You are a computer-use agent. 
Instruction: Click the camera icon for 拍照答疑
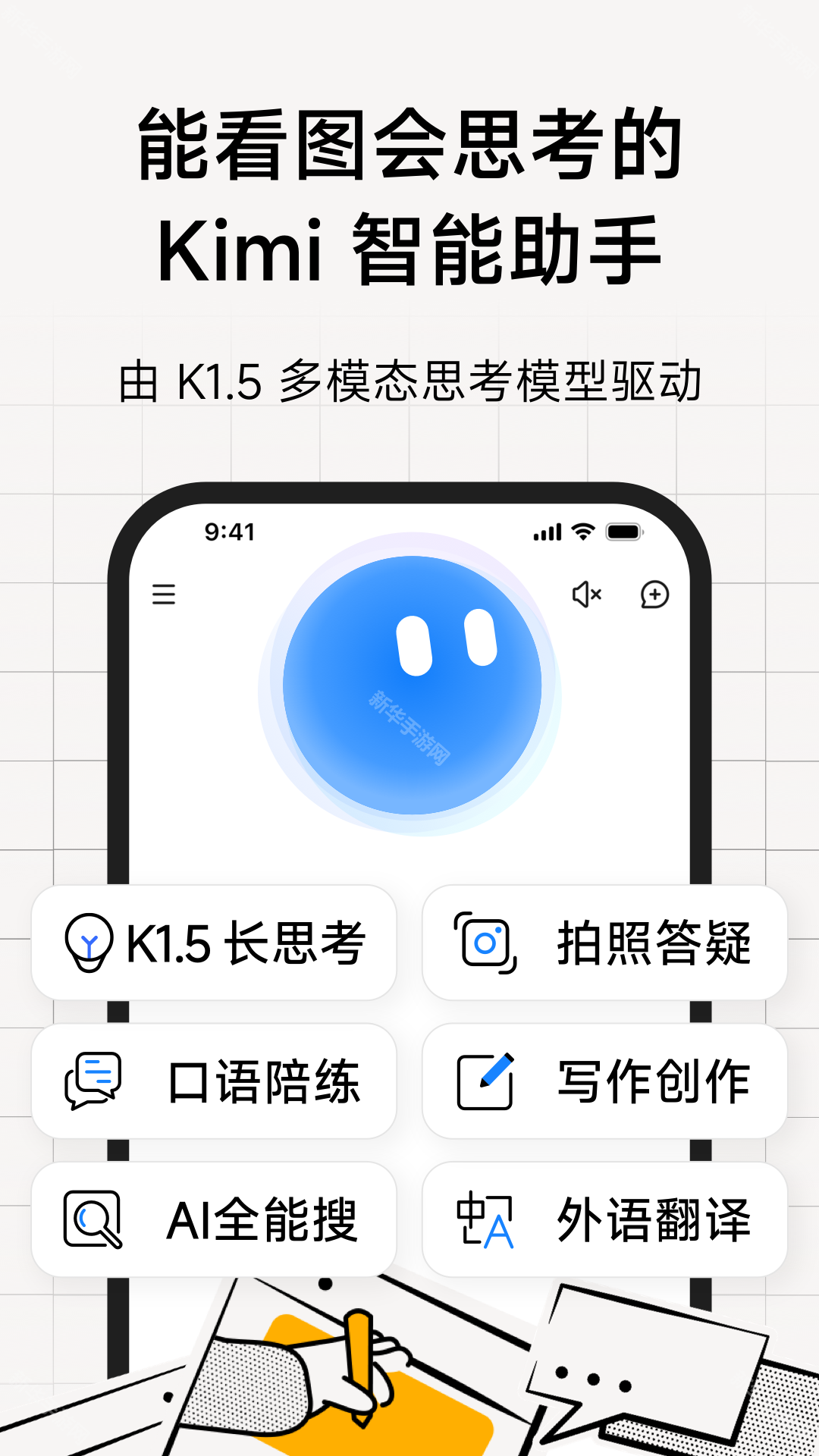(x=484, y=942)
